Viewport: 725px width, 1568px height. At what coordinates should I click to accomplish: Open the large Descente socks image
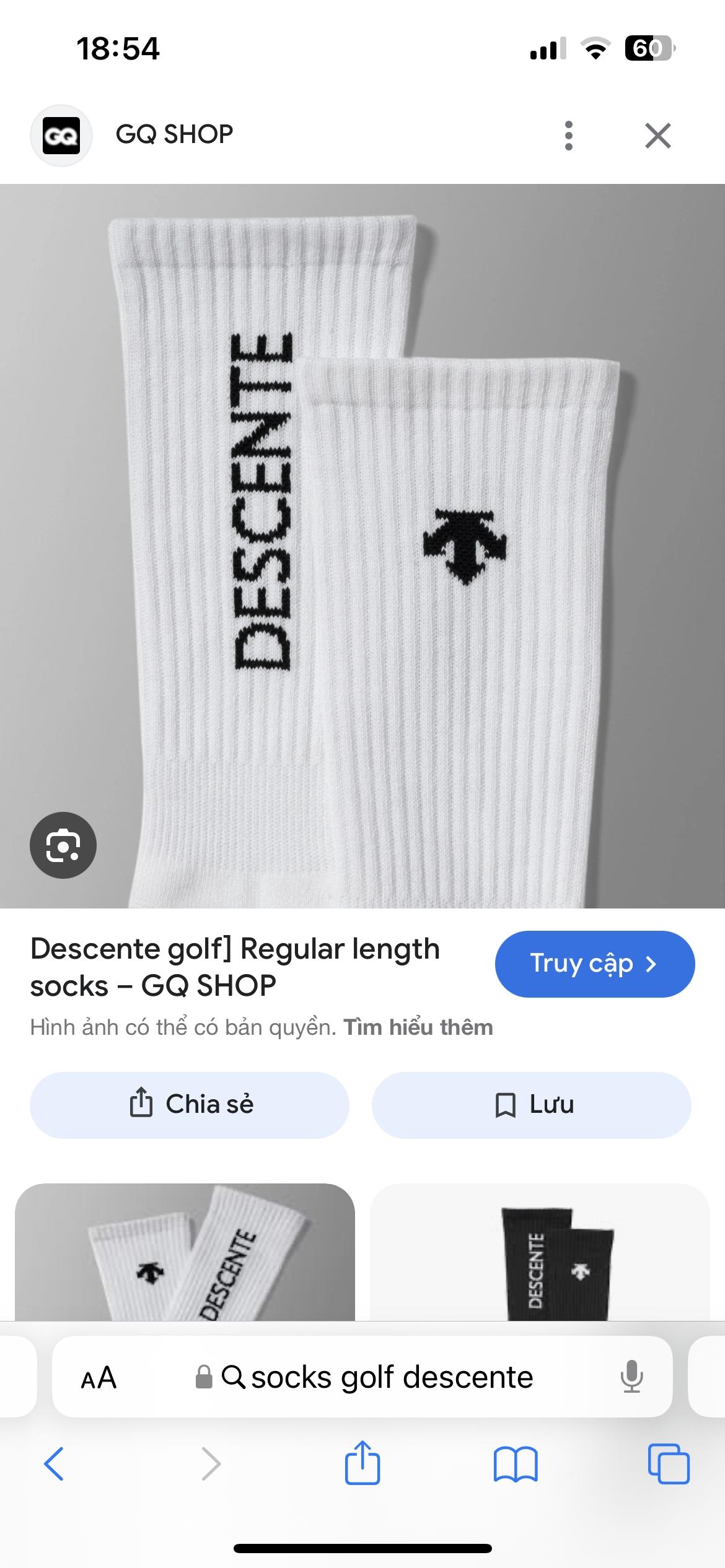362,545
